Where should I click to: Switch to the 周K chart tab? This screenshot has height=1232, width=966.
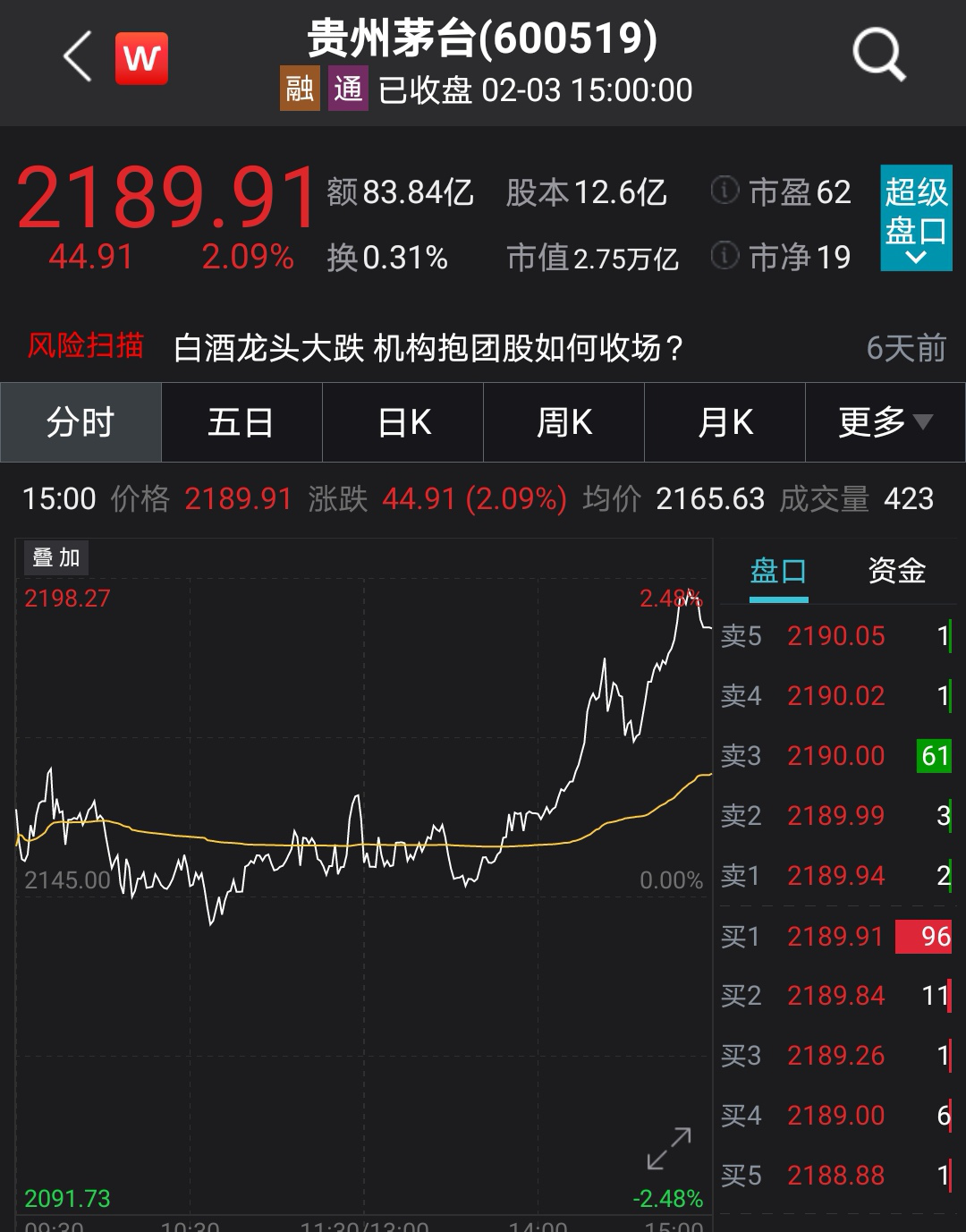564,422
